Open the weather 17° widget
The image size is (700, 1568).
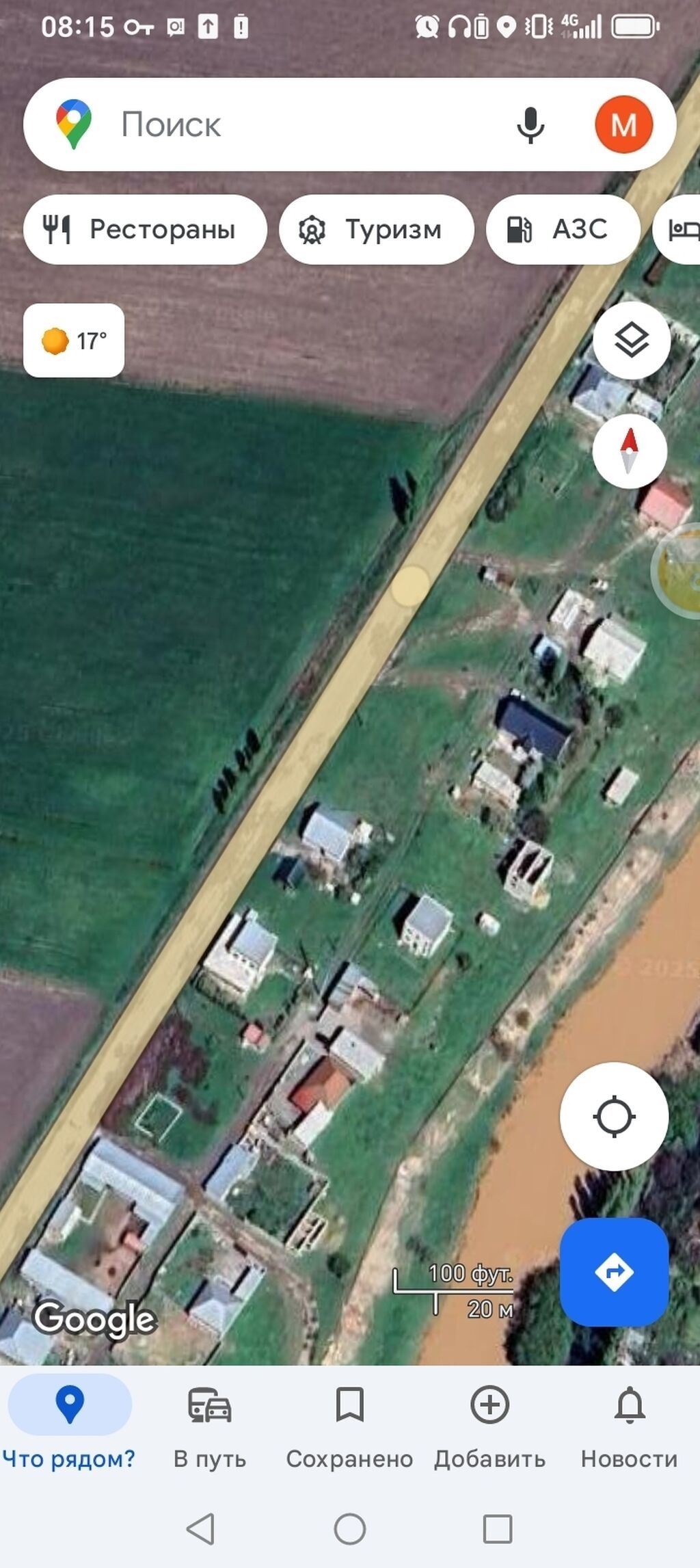pos(74,340)
